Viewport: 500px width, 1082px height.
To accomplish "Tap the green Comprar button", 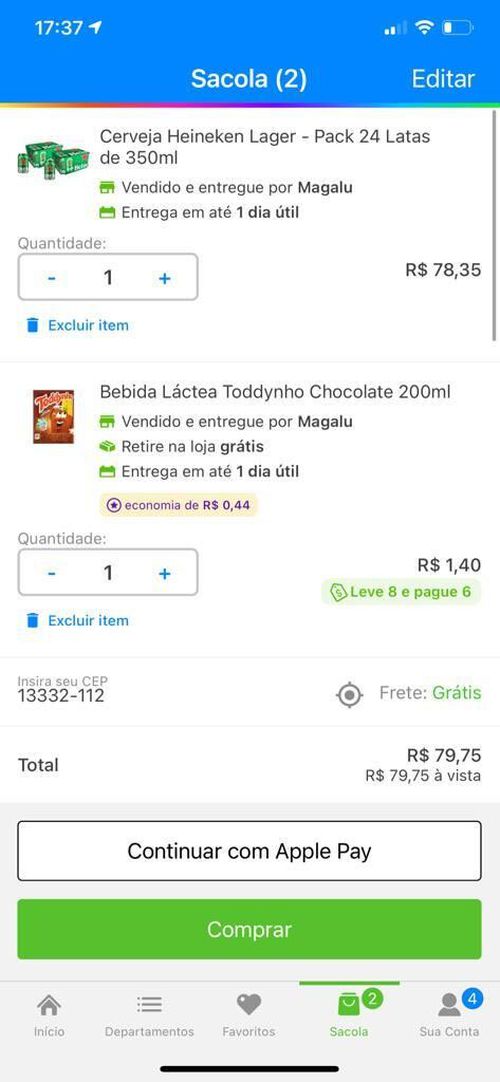I will pos(250,929).
